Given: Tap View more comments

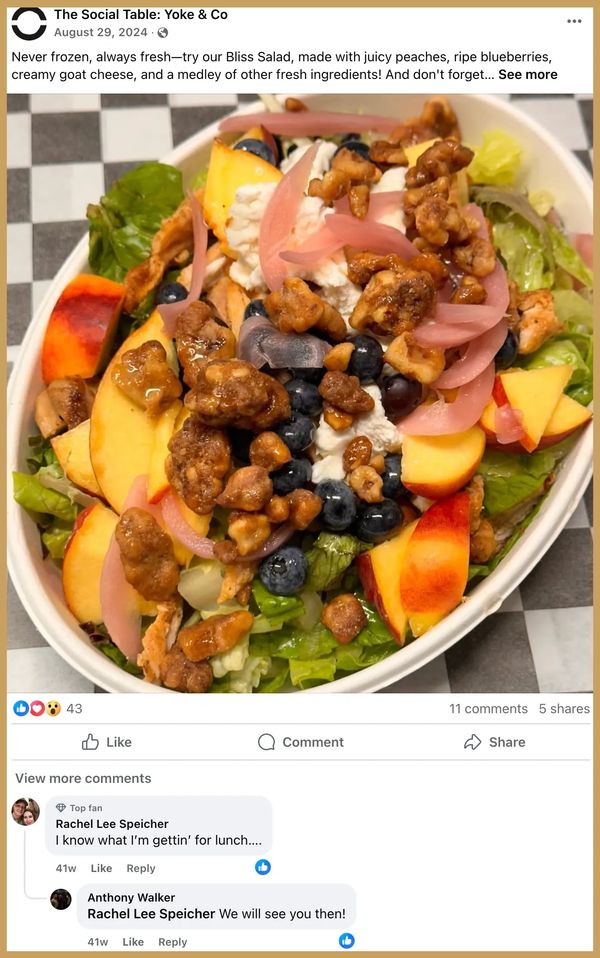Looking at the screenshot, I should (83, 778).
